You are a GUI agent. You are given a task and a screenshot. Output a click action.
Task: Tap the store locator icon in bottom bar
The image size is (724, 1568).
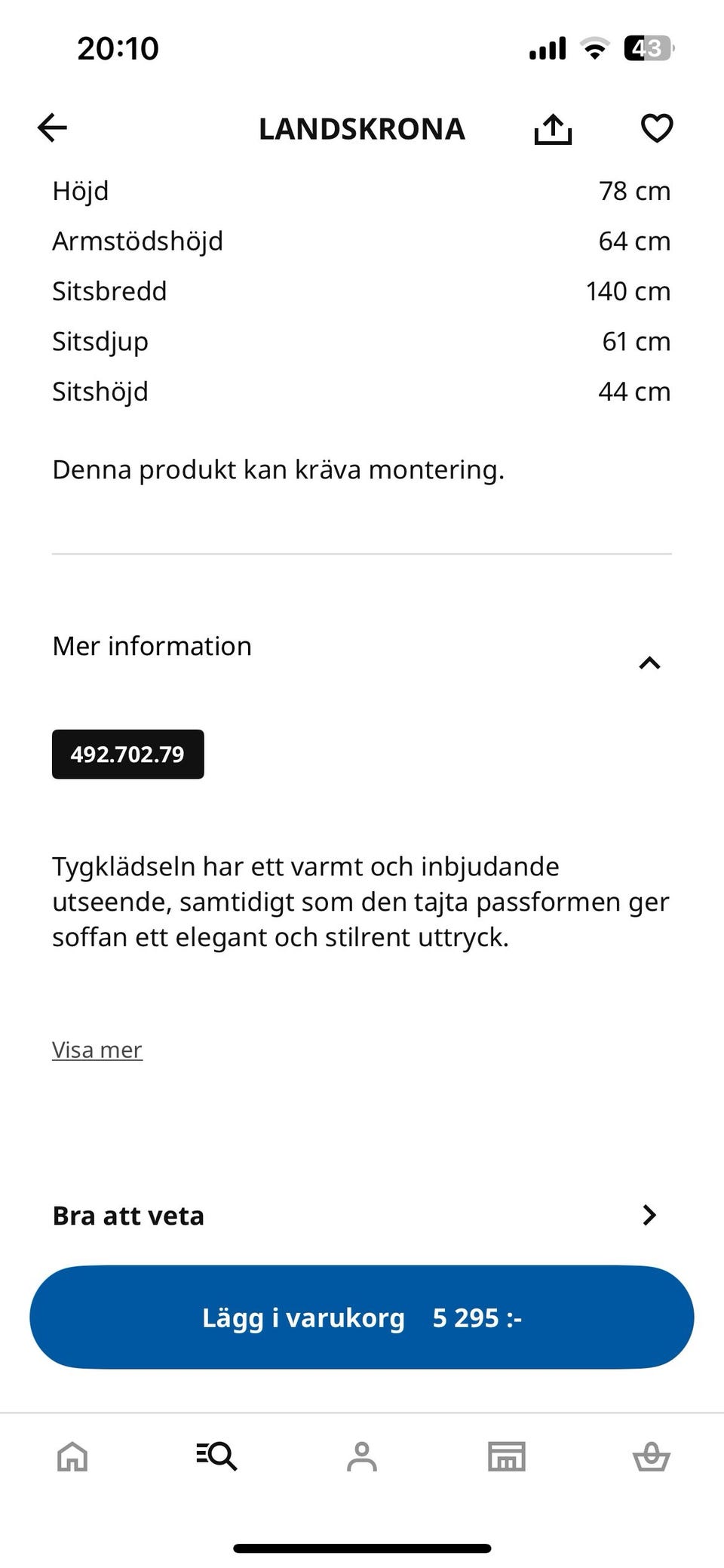pyautogui.click(x=506, y=1456)
